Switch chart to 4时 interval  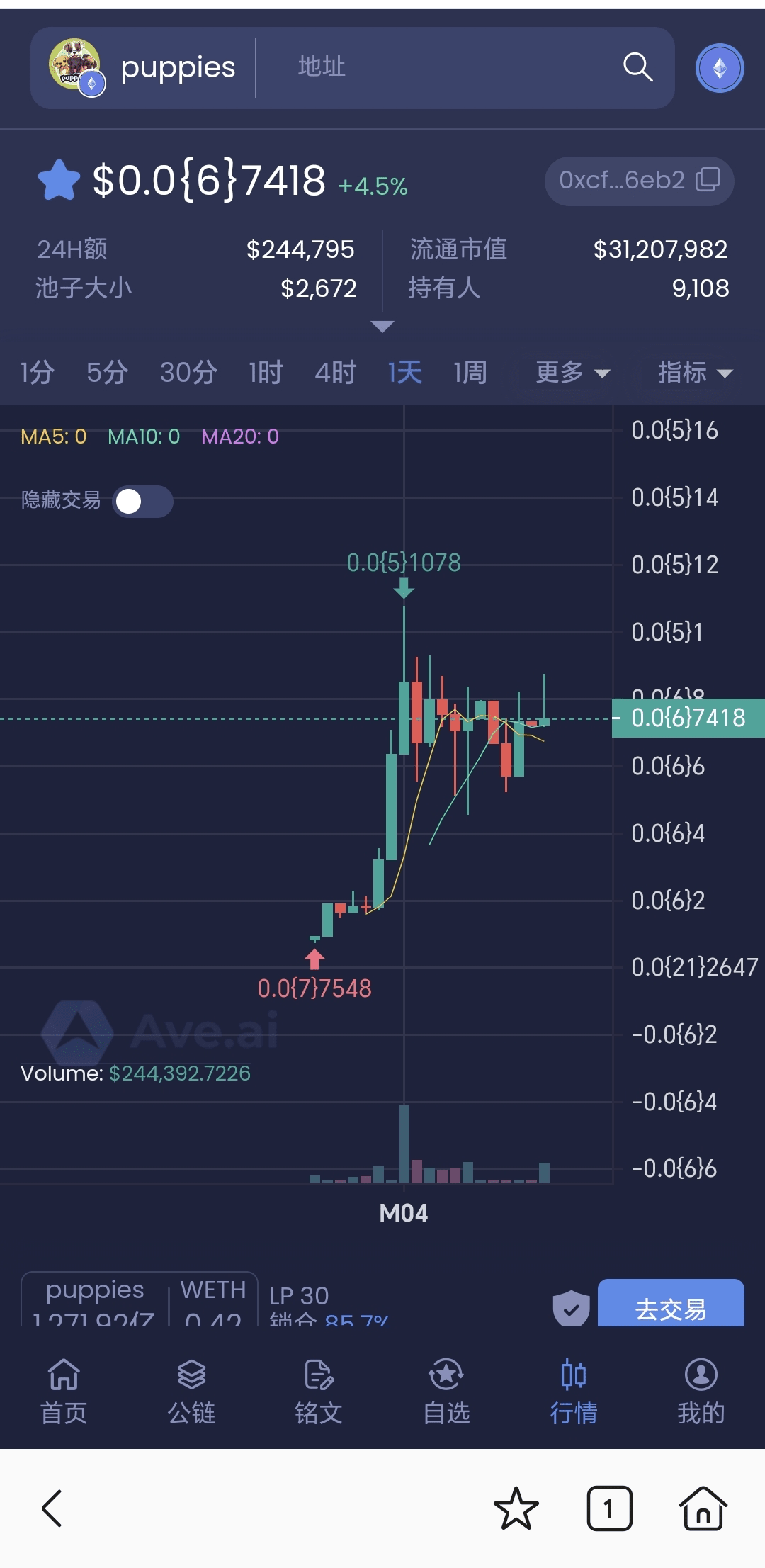click(335, 372)
